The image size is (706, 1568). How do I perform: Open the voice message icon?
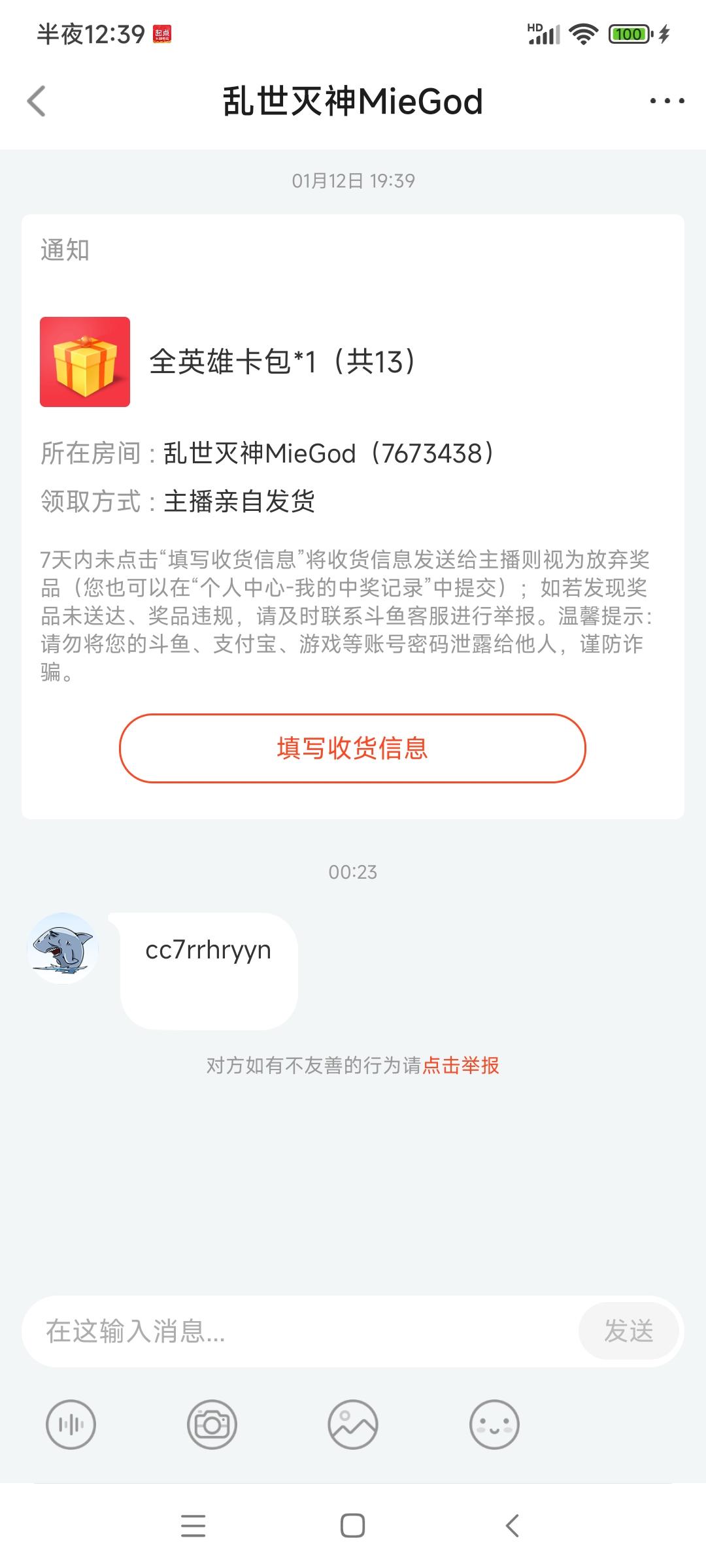(x=71, y=1424)
